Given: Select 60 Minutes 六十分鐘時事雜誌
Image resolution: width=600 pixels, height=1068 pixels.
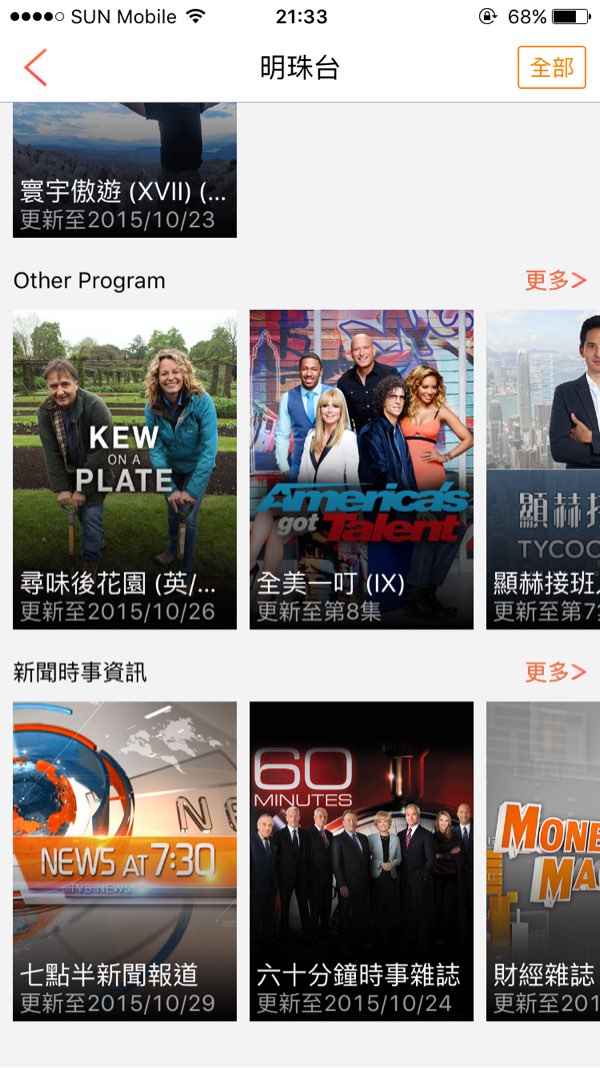Looking at the screenshot, I should click(361, 860).
